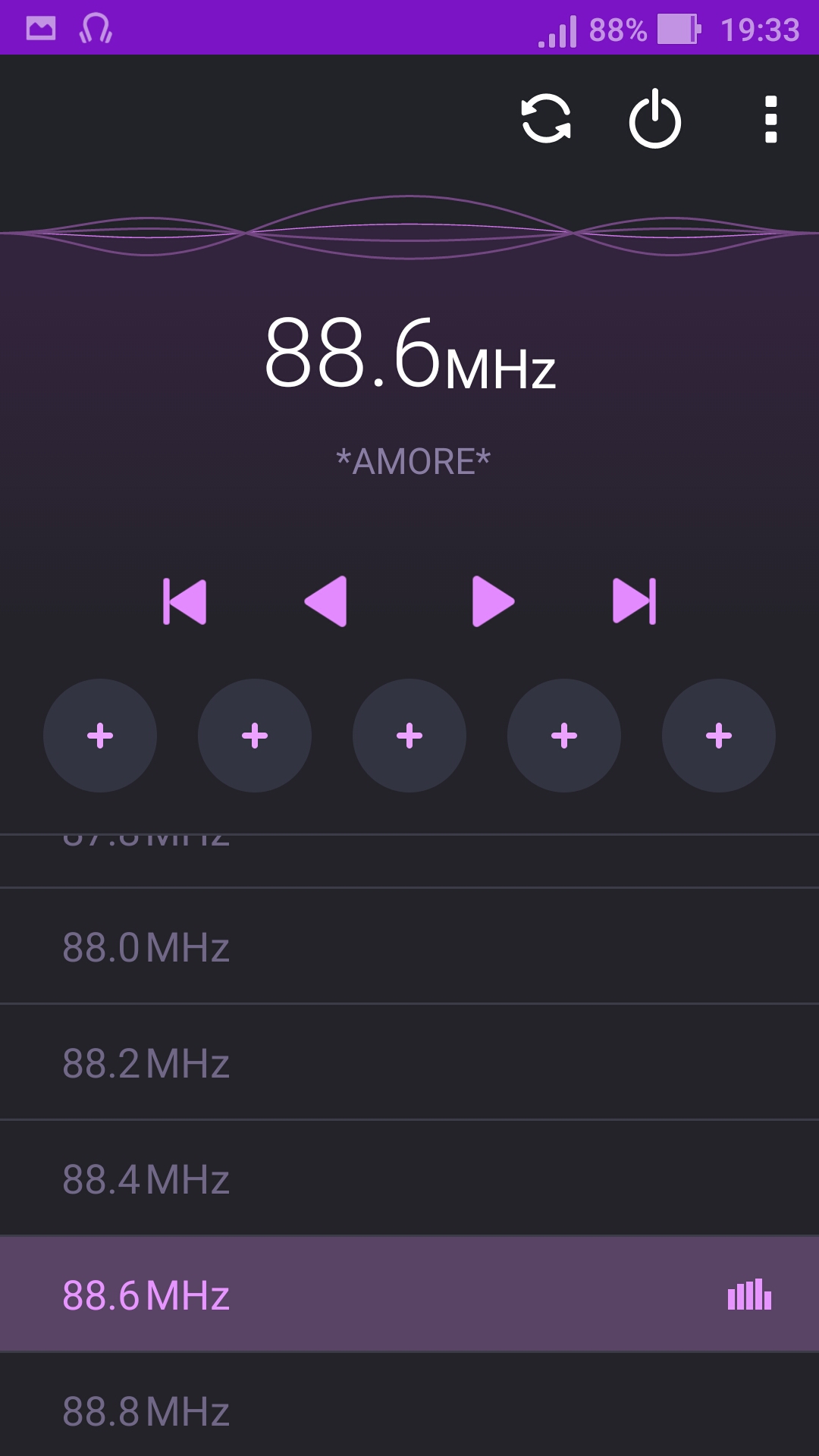819x1456 pixels.
Task: Tune to 88.2 MHz in the list
Action: [x=409, y=1062]
